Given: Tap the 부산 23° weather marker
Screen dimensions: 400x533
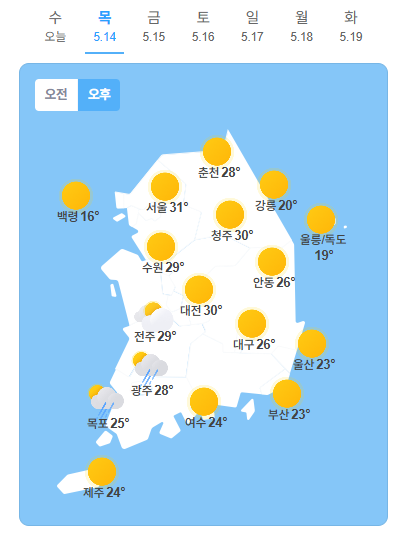Looking at the screenshot, I should (x=289, y=400).
